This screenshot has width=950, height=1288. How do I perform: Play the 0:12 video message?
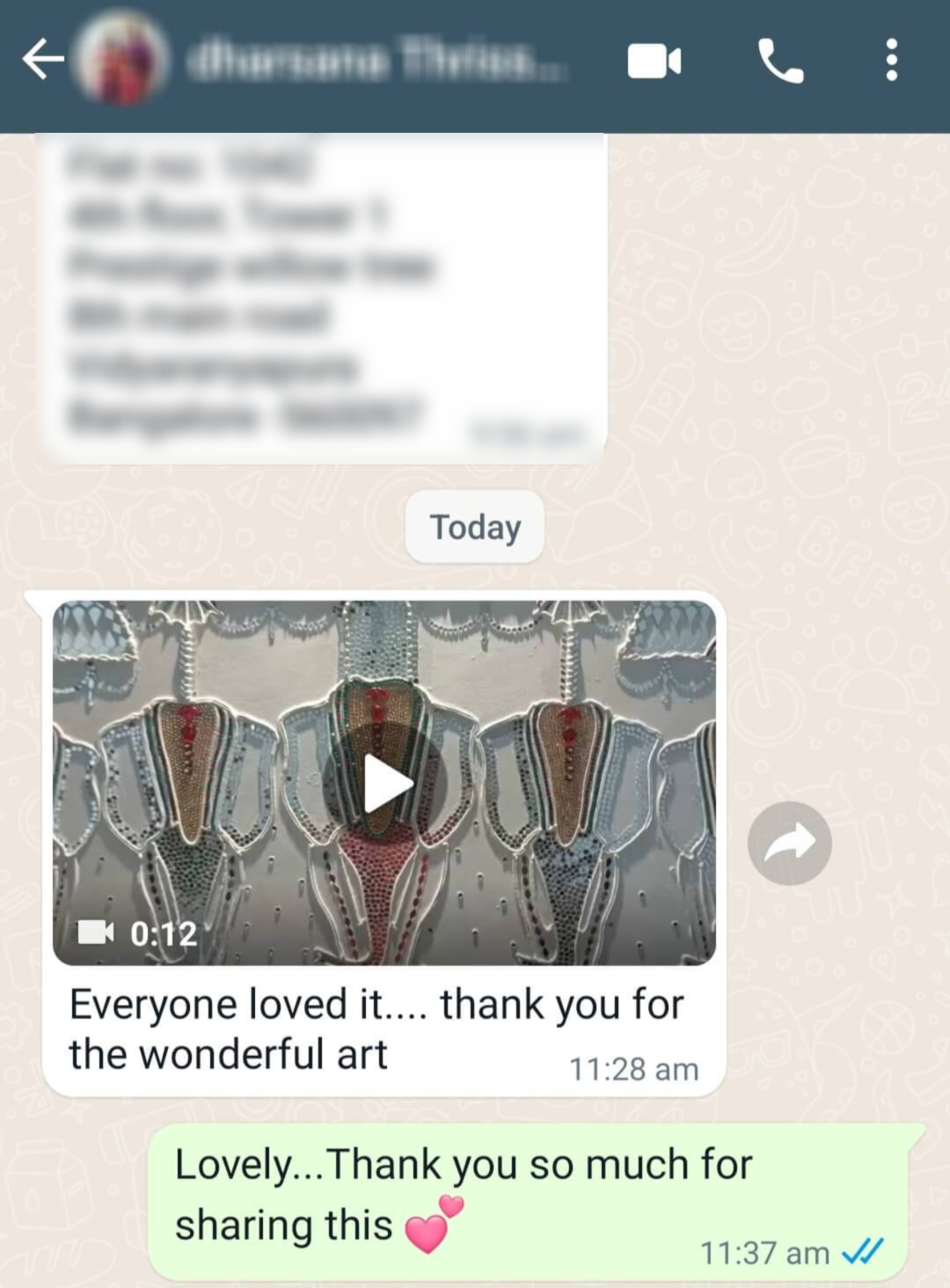[x=385, y=783]
